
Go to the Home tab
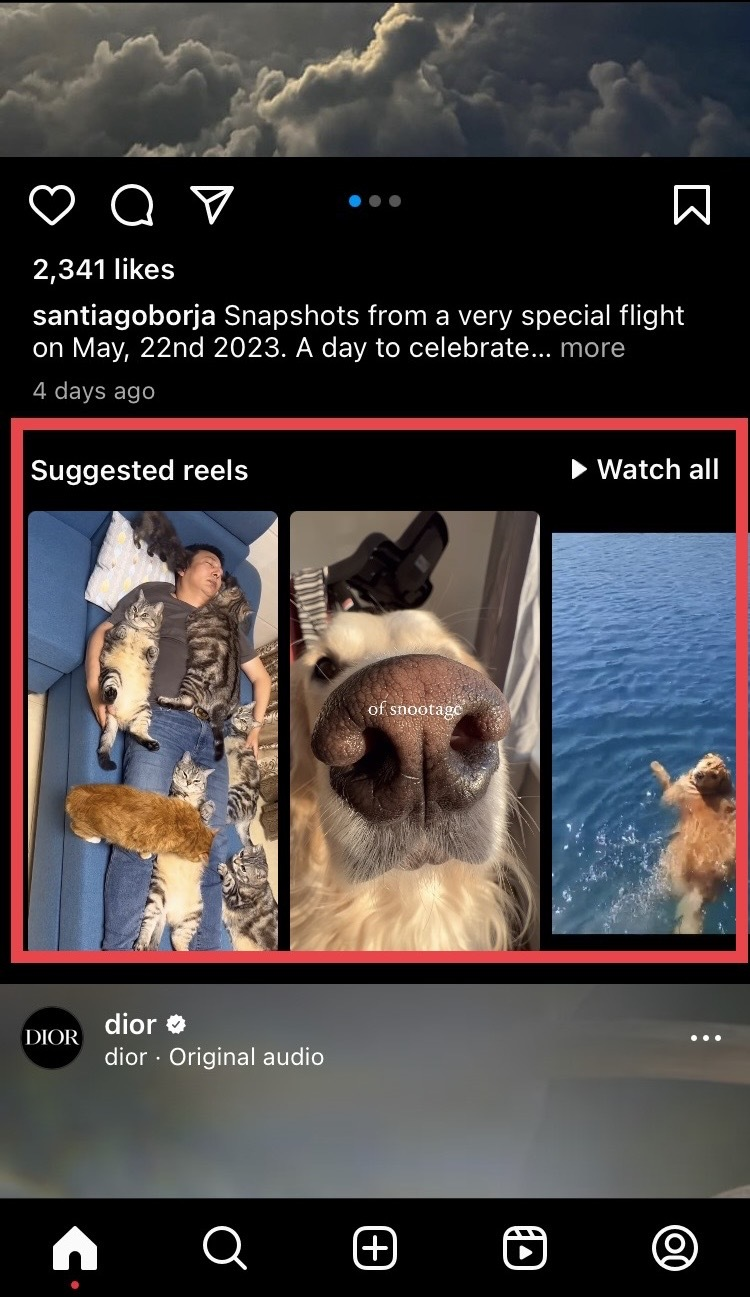[75, 1249]
